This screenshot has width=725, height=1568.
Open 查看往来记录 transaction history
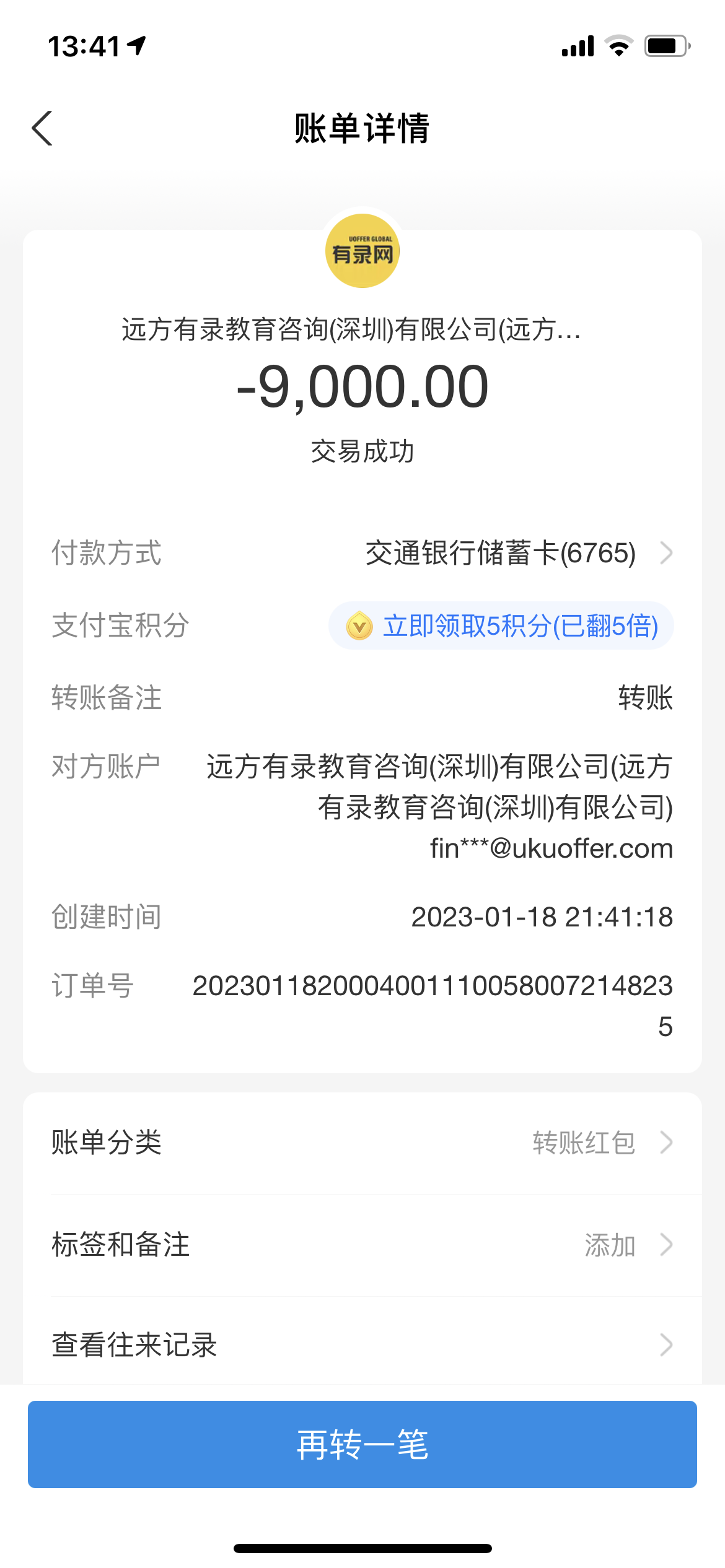(x=362, y=1344)
